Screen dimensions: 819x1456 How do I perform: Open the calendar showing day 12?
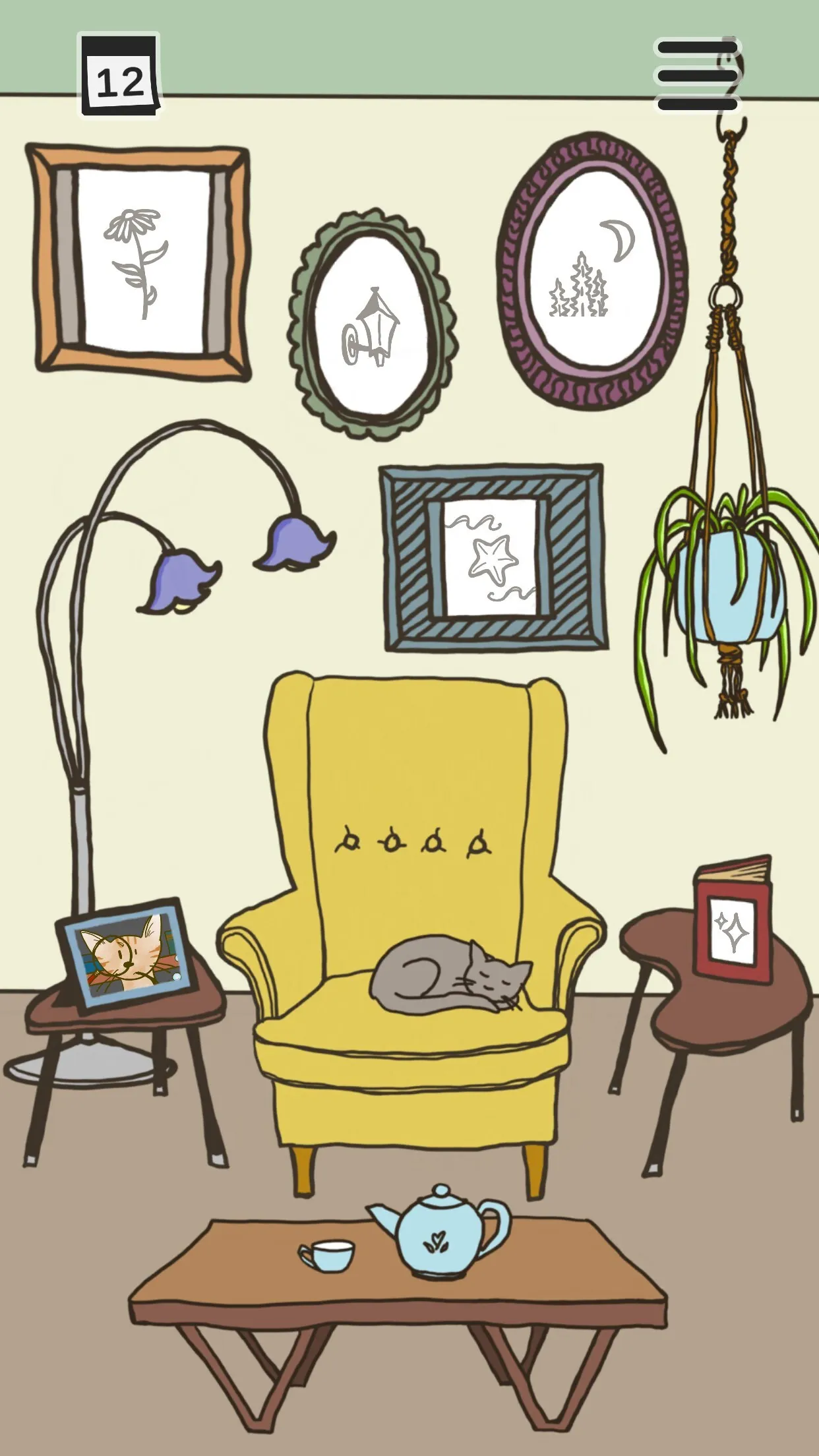pos(119,76)
